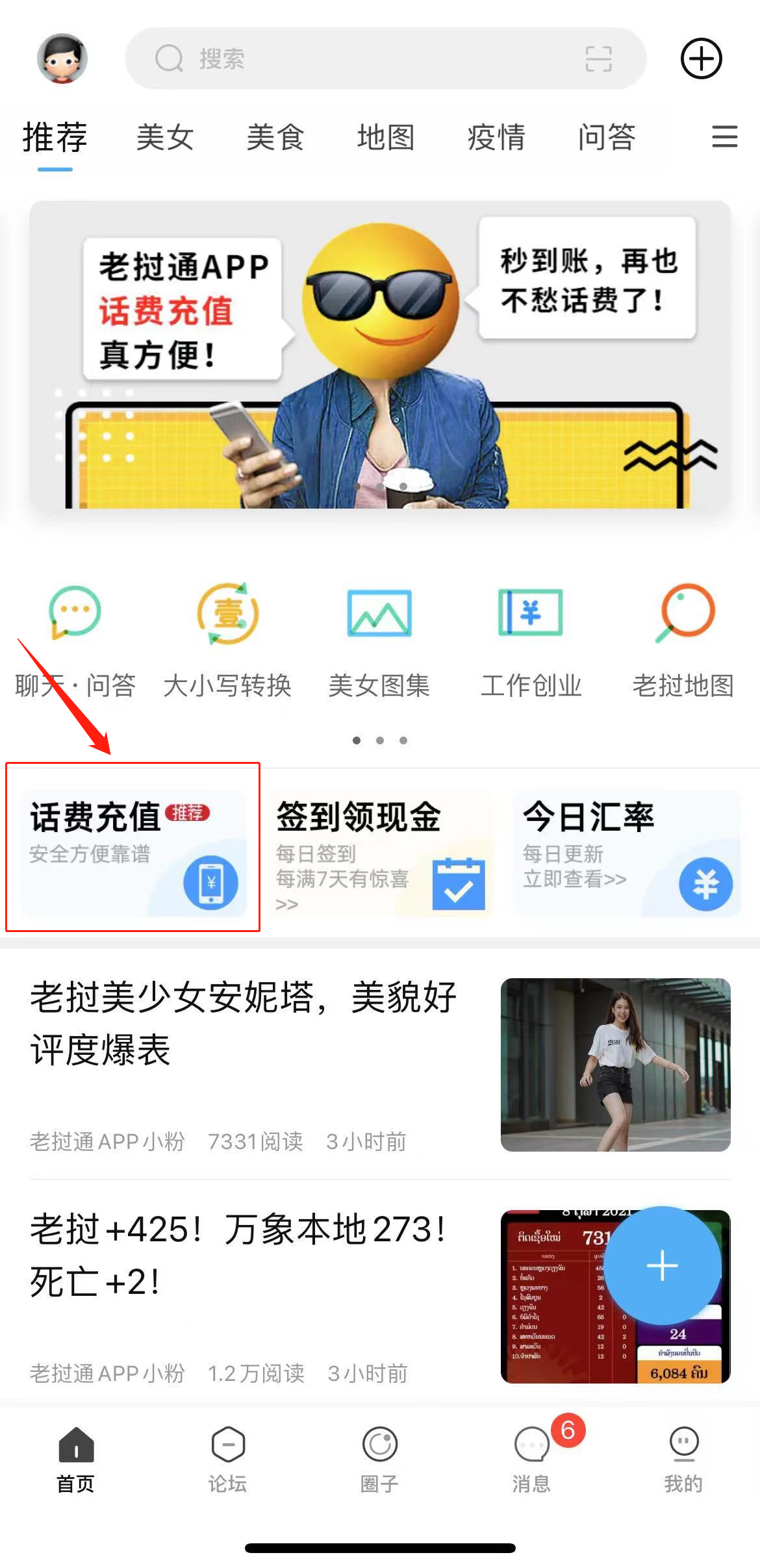Open the 话费充值 promo banner
The height and width of the screenshot is (1568, 760).
(380, 355)
